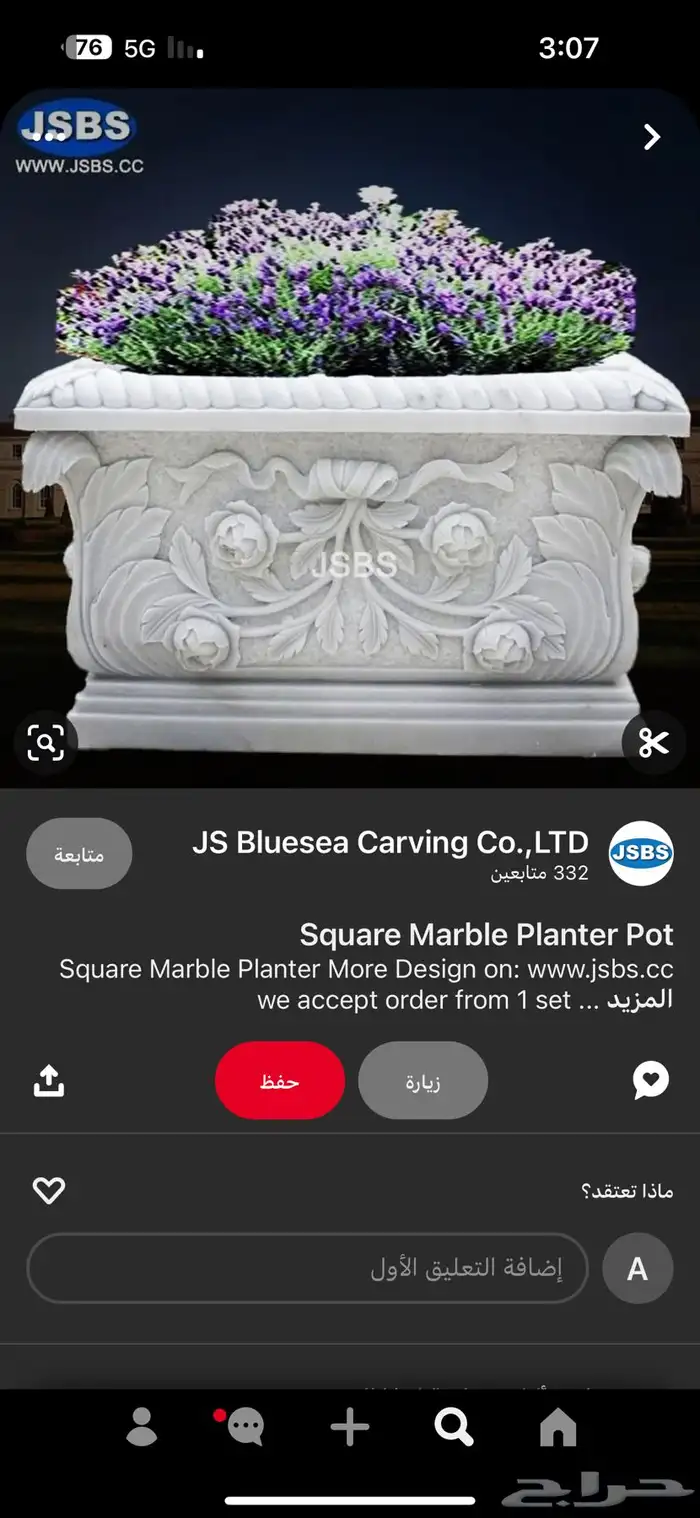Save the pin with حفظ button
The image size is (700, 1518).
click(x=280, y=1081)
